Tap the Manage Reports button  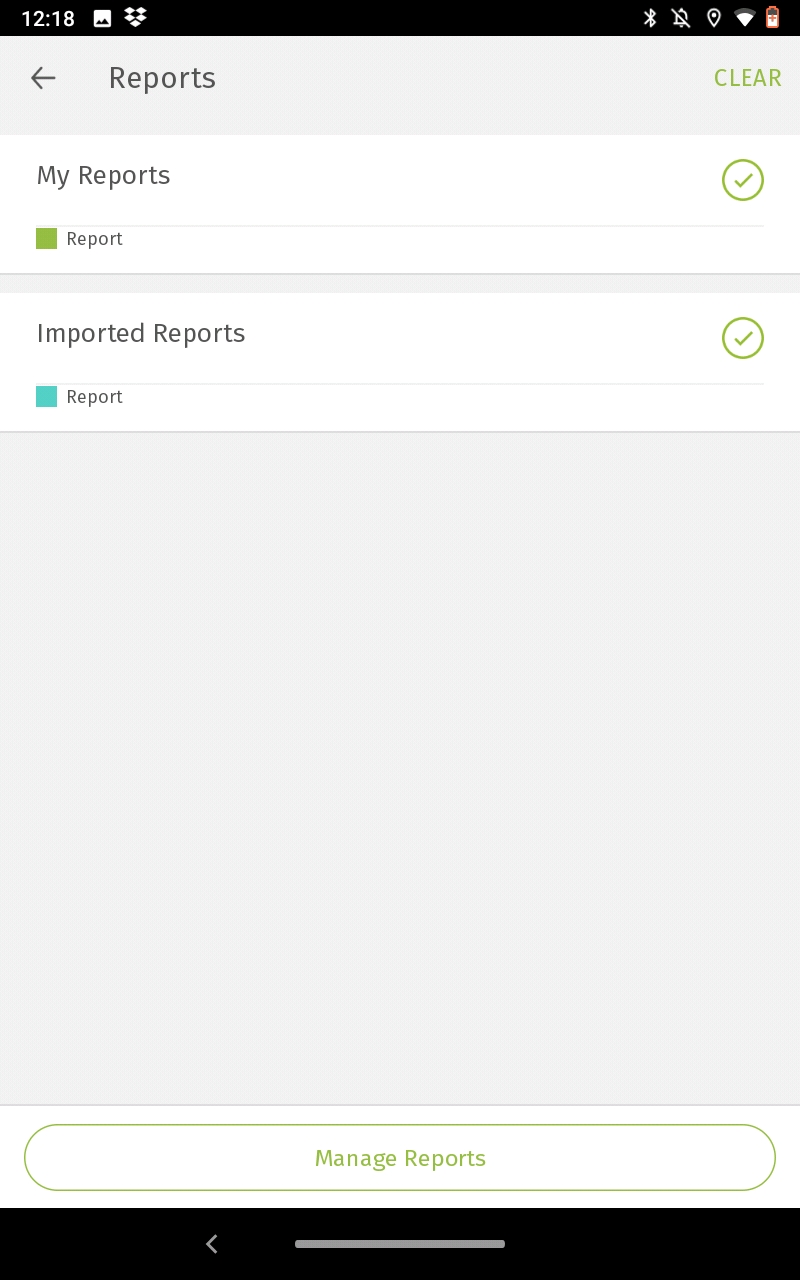[x=400, y=1157]
